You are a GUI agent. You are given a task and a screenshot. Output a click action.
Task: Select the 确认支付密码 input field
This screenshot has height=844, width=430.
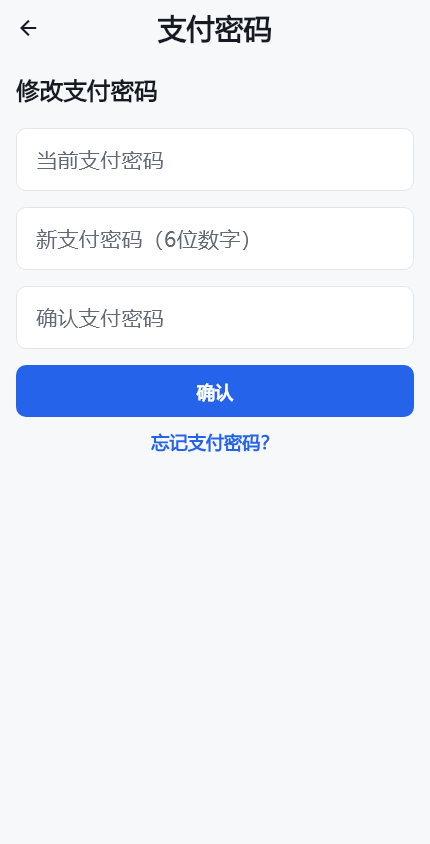(x=215, y=318)
